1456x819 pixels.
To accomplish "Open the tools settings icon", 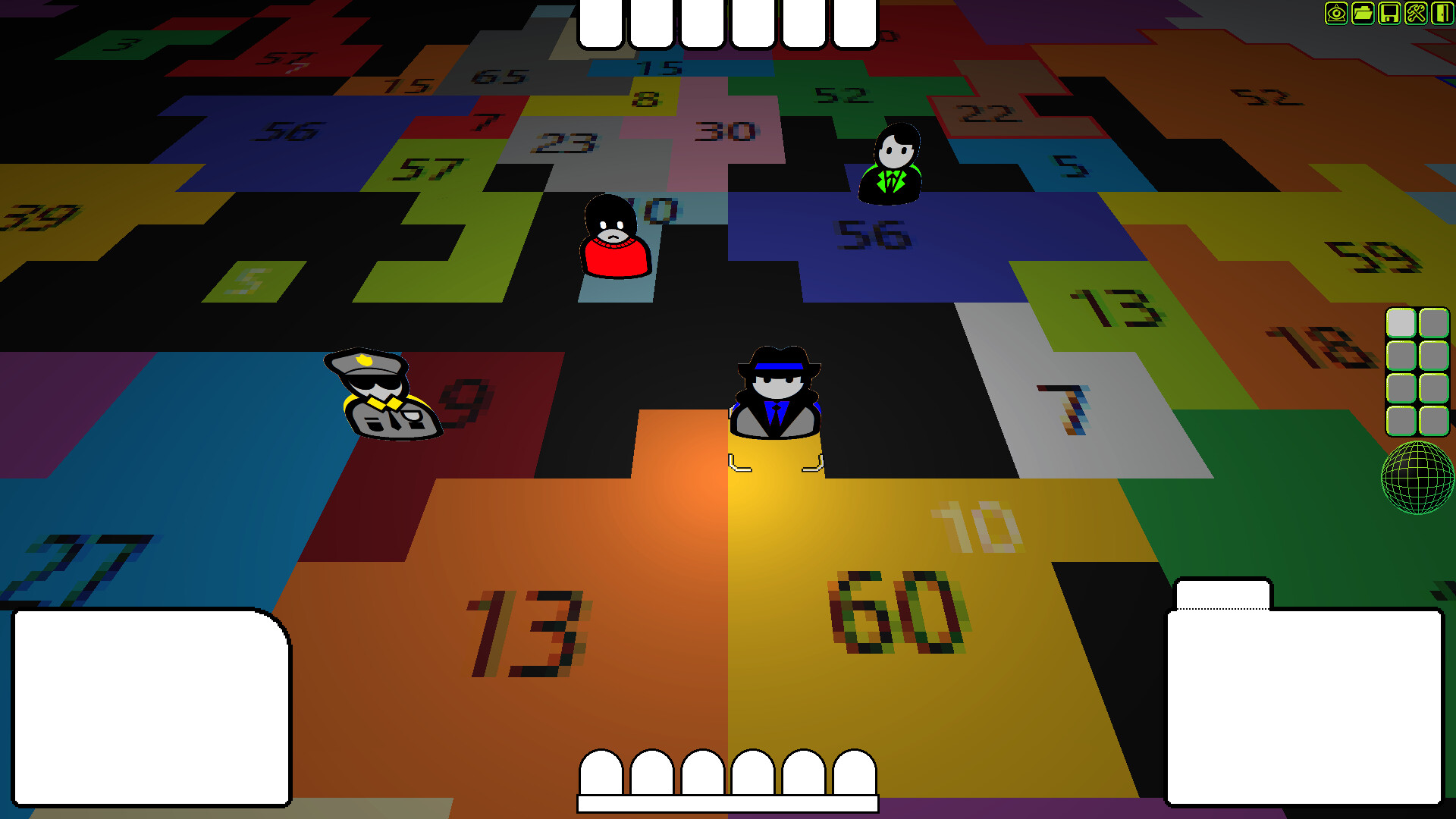I will point(1416,13).
